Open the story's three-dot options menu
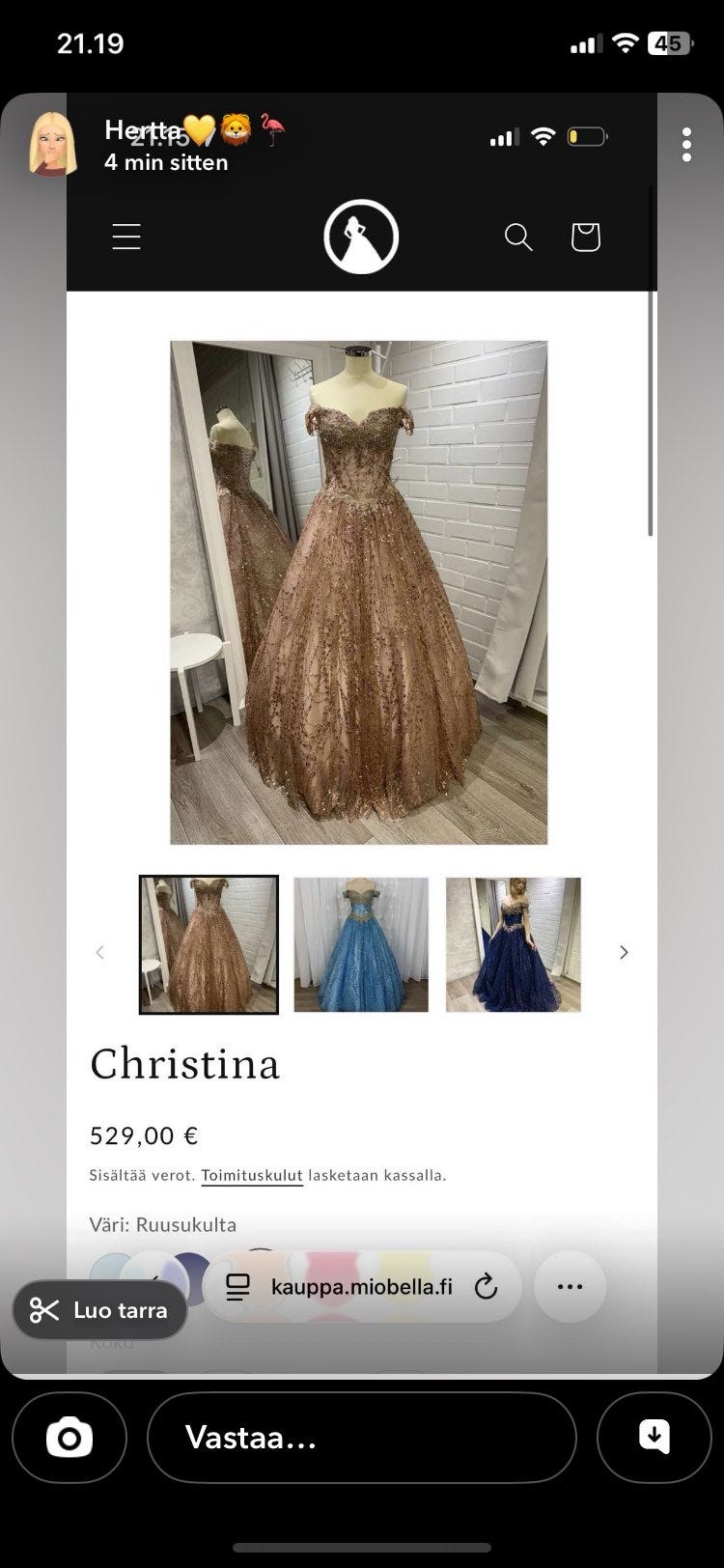 coord(686,144)
